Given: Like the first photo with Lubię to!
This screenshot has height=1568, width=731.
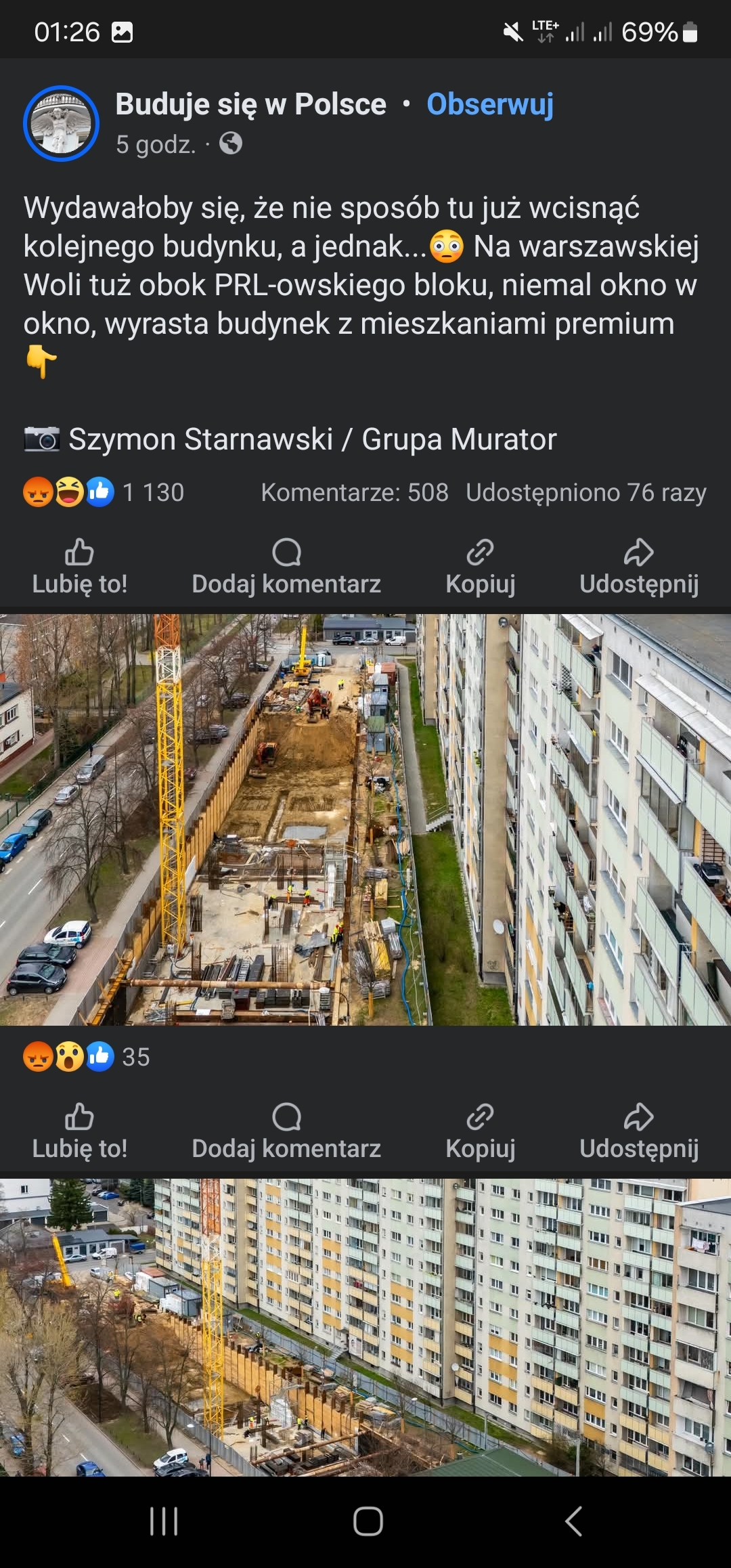Looking at the screenshot, I should [x=80, y=1132].
